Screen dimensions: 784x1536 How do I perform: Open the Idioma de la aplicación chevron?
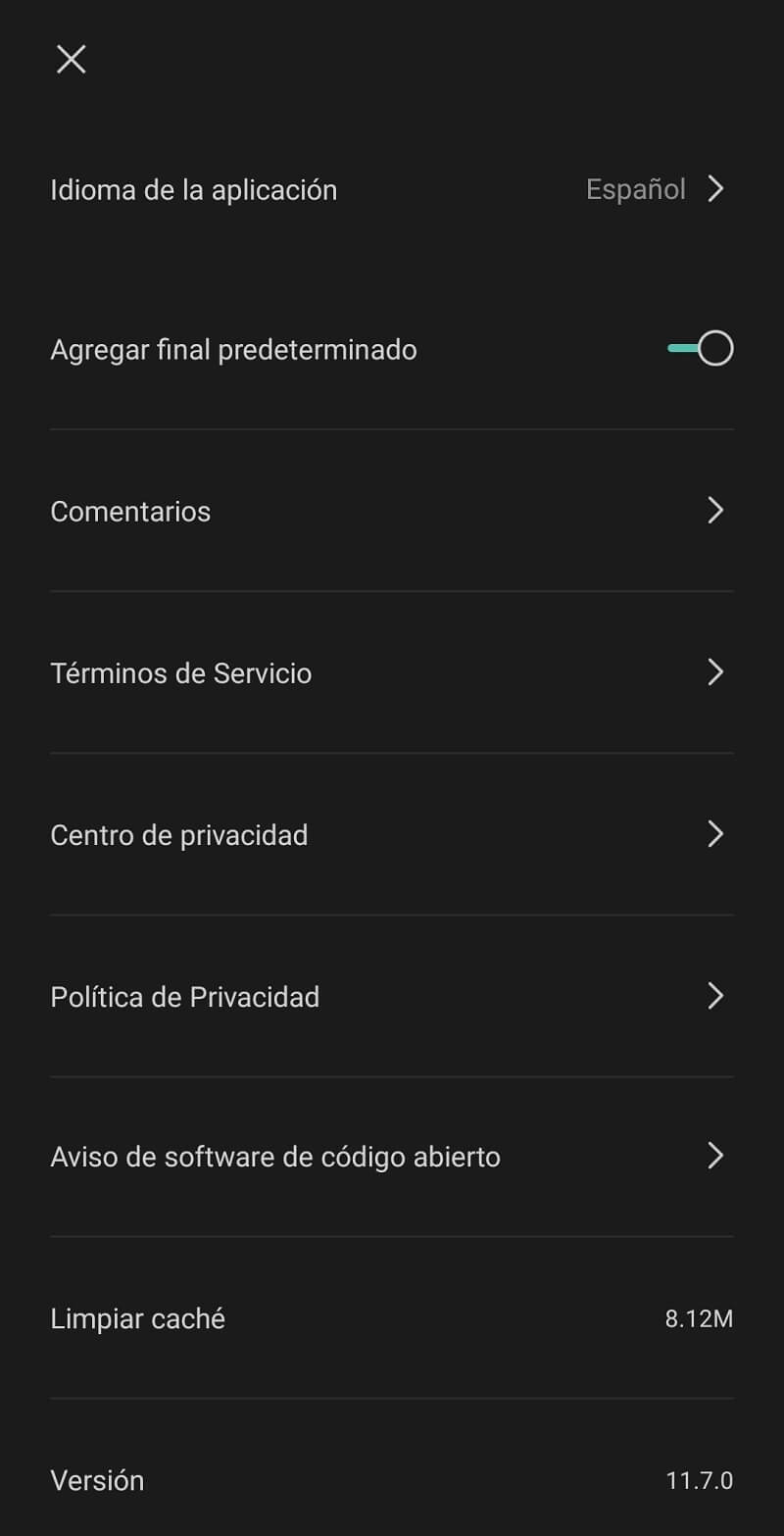pyautogui.click(x=716, y=188)
